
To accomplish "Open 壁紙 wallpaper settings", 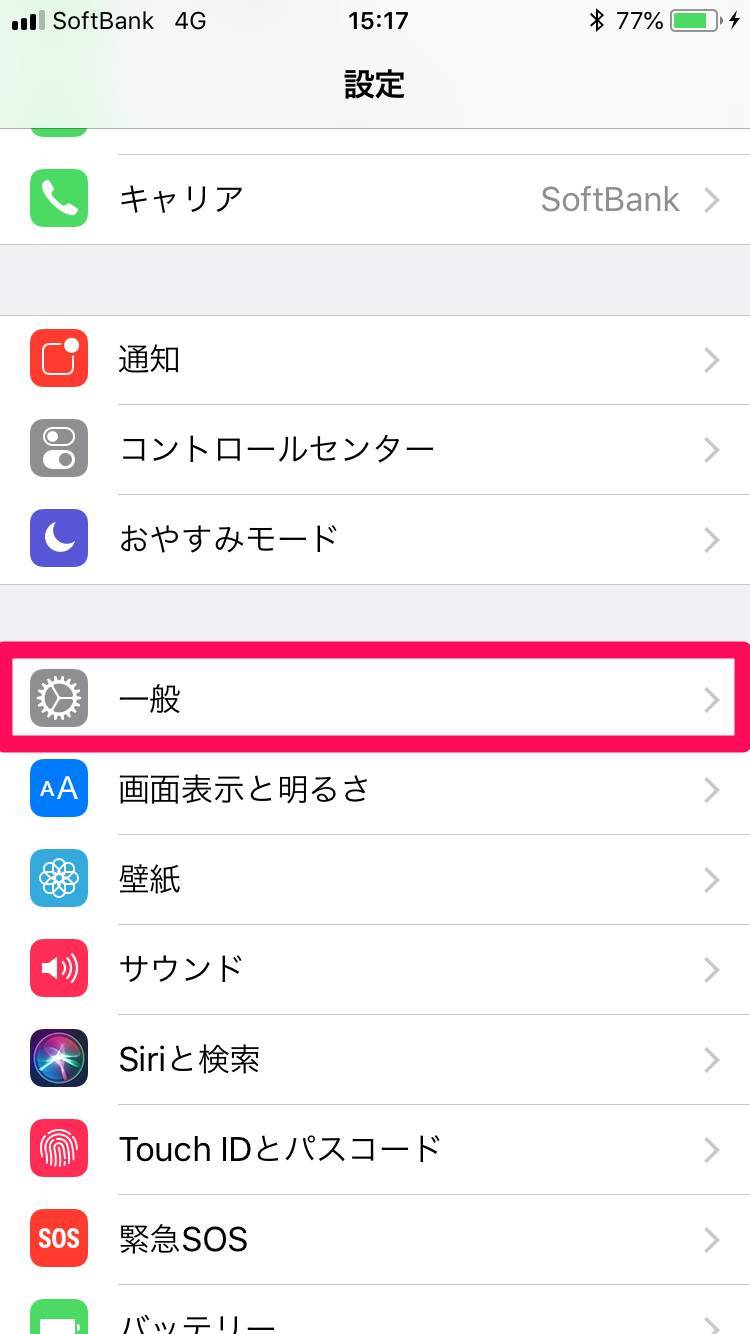I will coord(375,880).
